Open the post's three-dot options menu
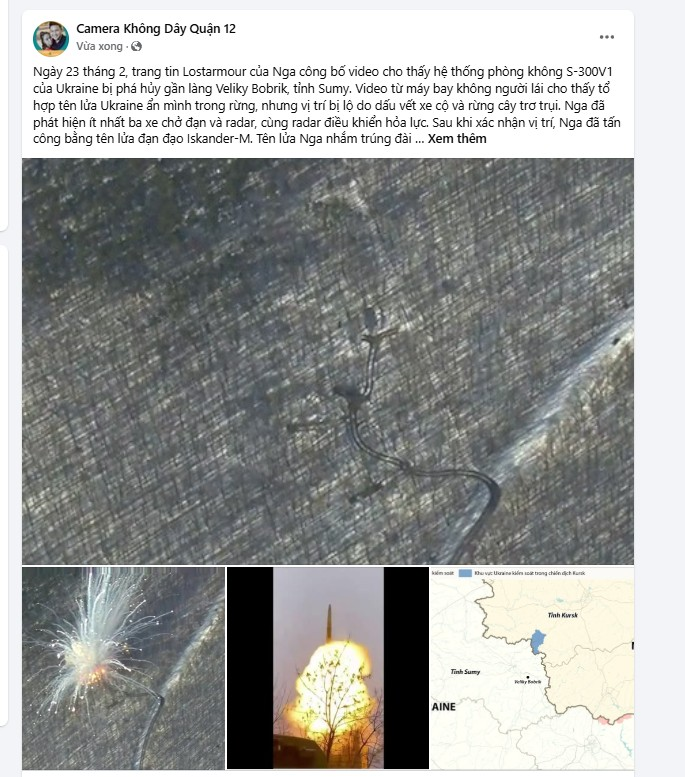Viewport: 685px width, 777px height. (607, 38)
